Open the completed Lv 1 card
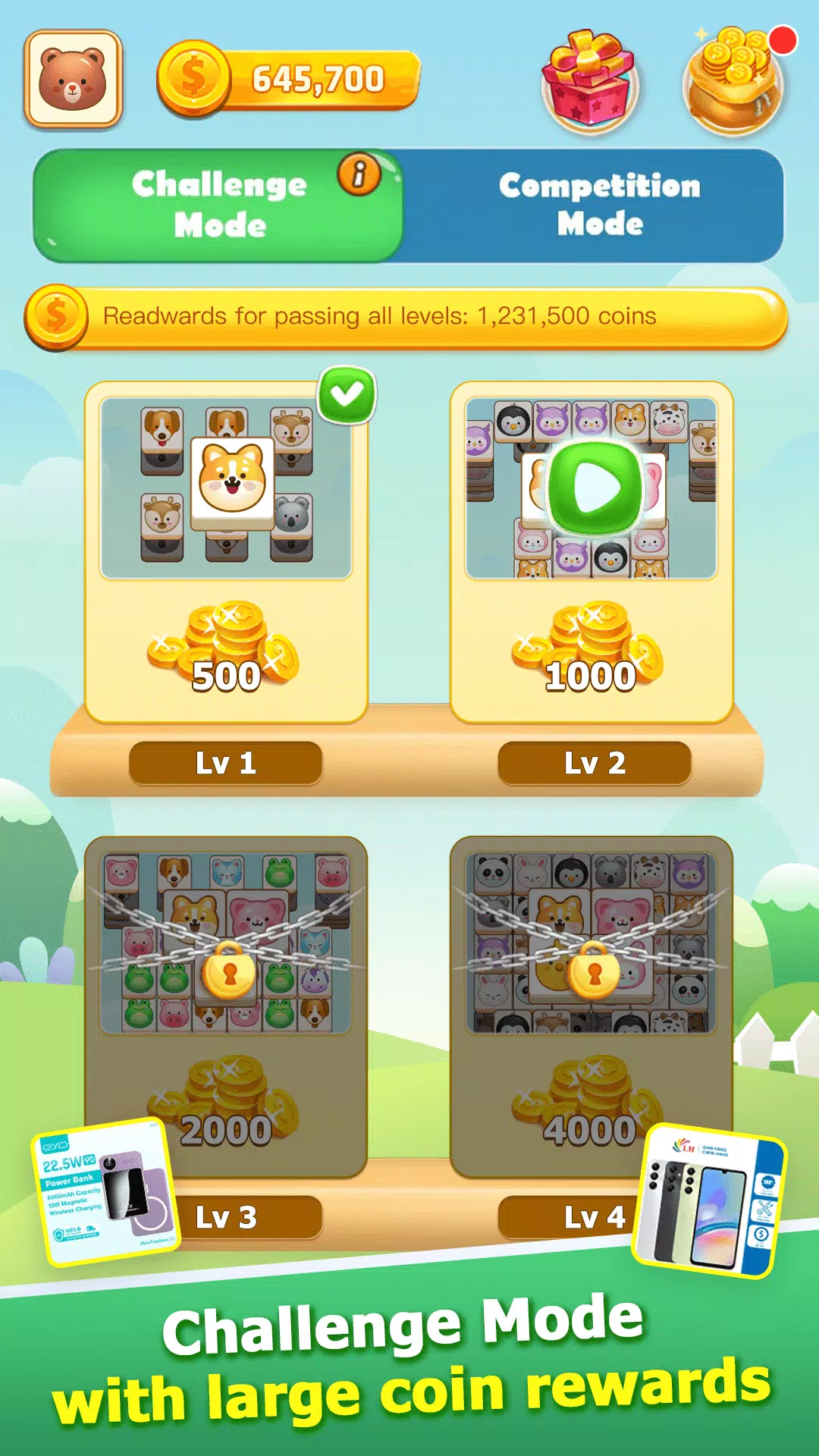Screen dimensions: 819x1456 [x=226, y=552]
